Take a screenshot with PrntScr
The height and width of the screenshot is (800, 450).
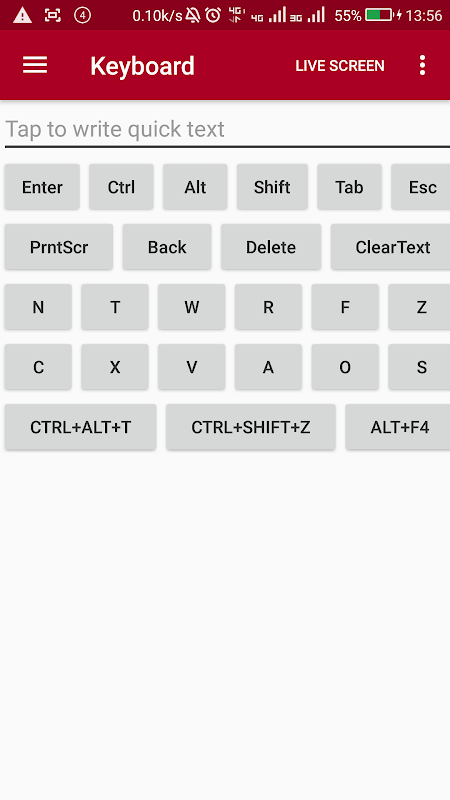pos(59,247)
